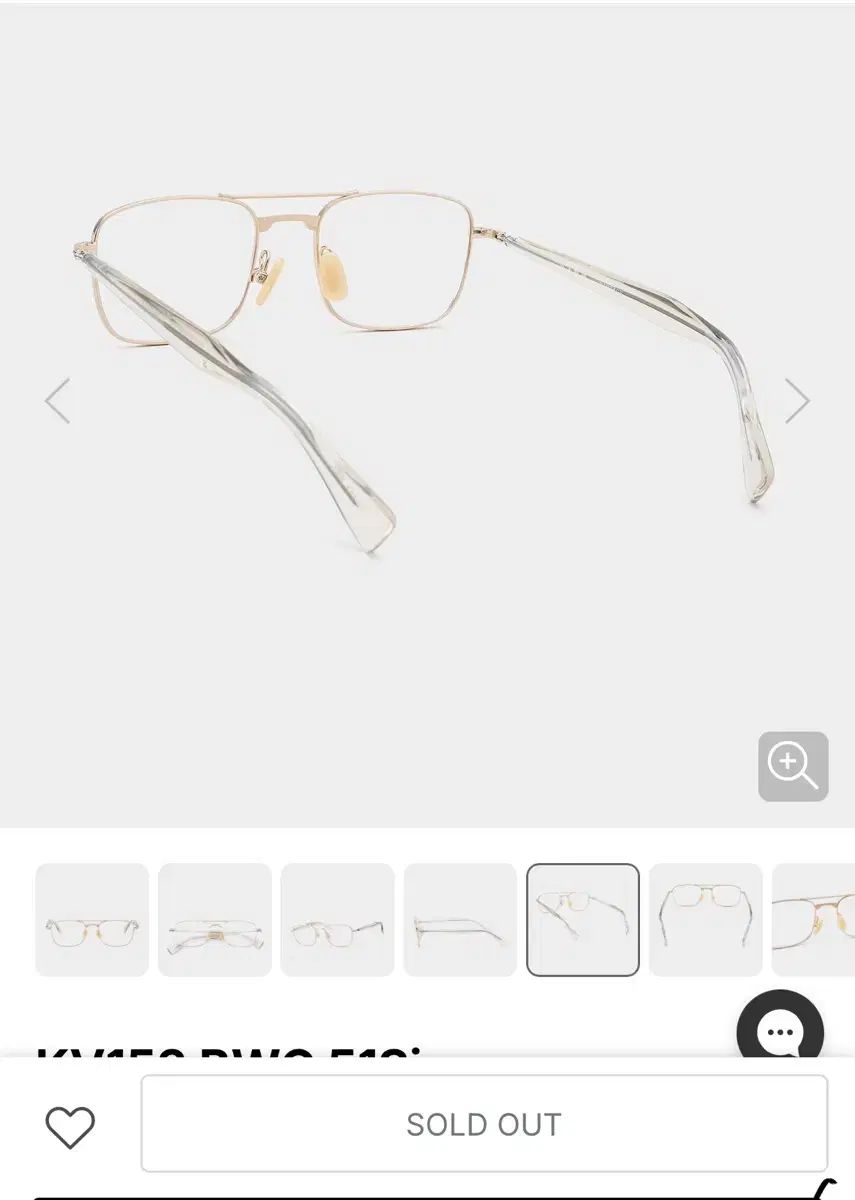This screenshot has width=855, height=1200.
Task: Select the seventh thumbnail, nose pad close-up
Action: (x=814, y=919)
